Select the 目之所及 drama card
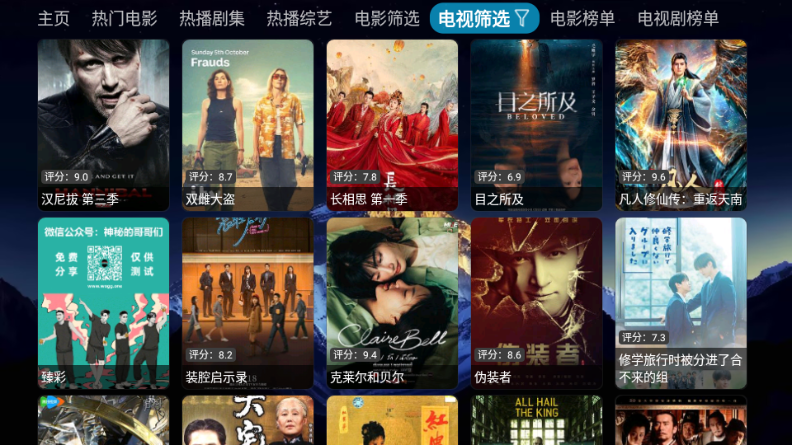Image resolution: width=792 pixels, height=445 pixels. pos(536,124)
